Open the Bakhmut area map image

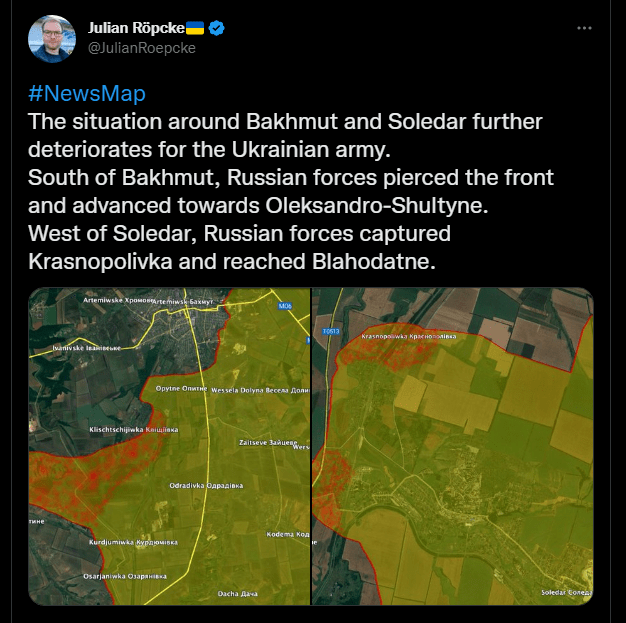click(169, 446)
